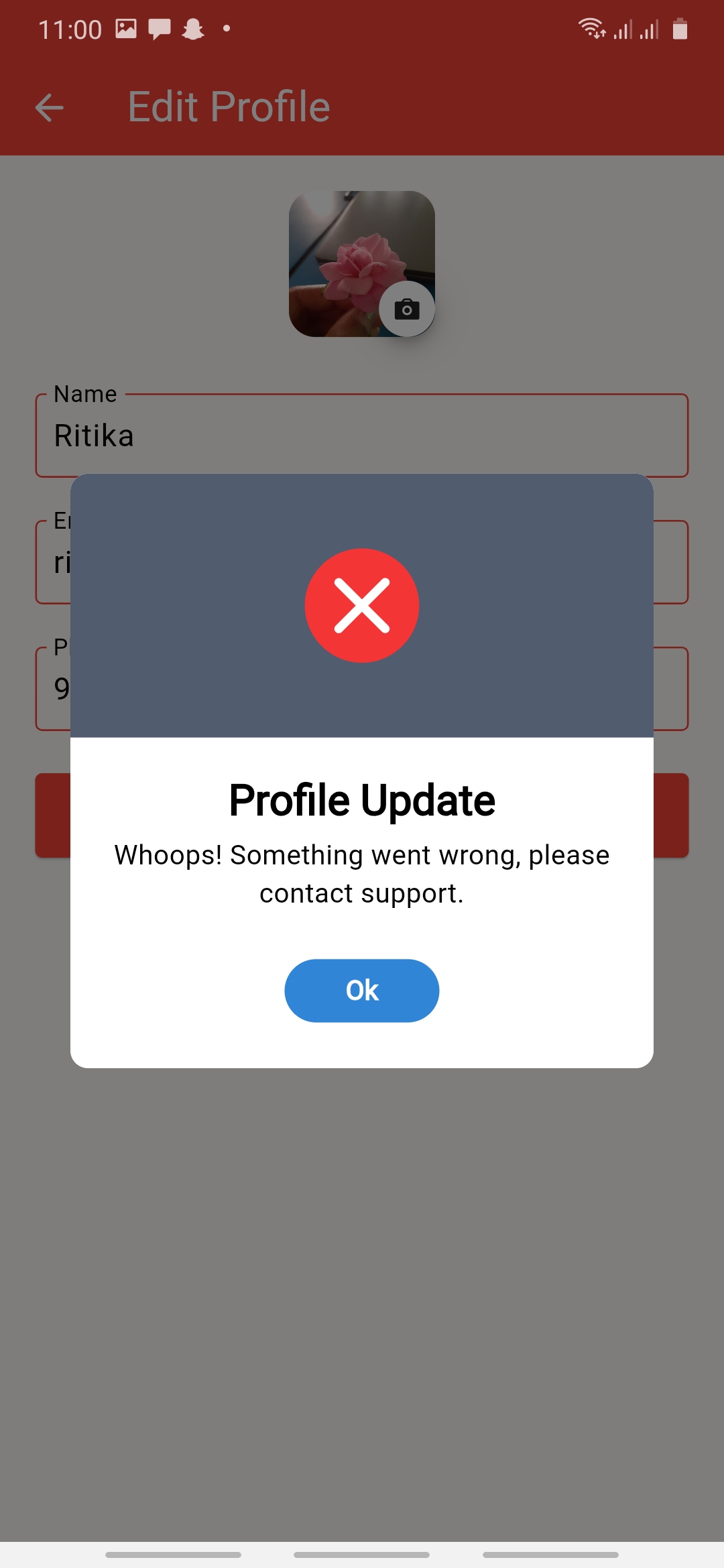This screenshot has height=1568, width=724.
Task: Edit the Name field with Ritika
Action: pyautogui.click(x=362, y=436)
